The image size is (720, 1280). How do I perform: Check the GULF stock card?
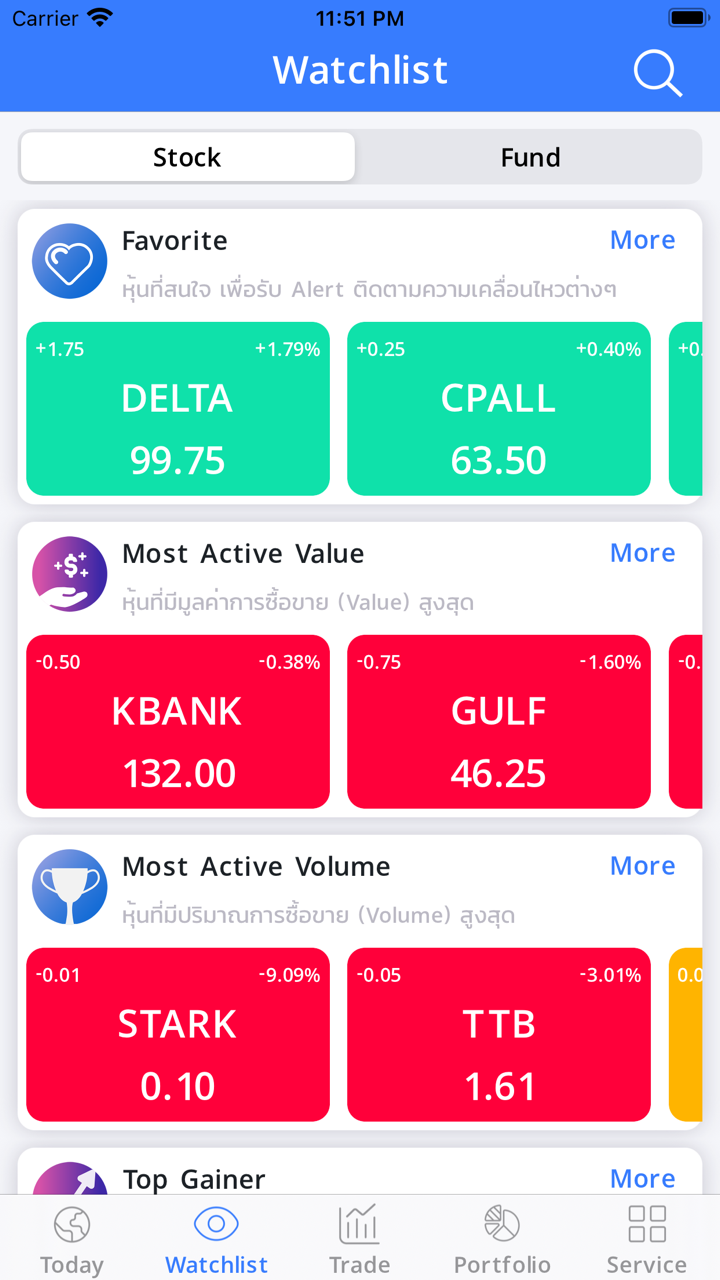498,722
